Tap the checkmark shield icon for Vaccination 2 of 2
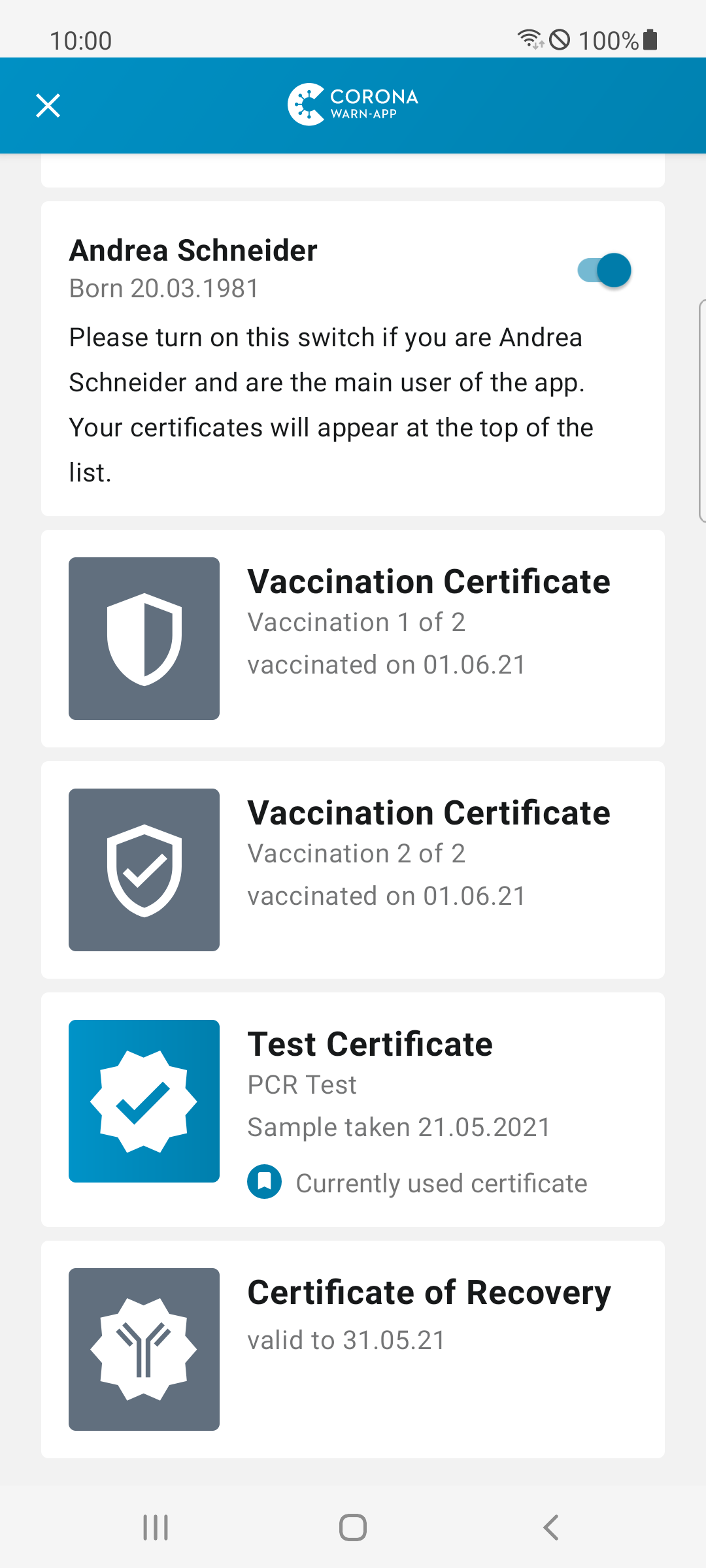 [x=144, y=869]
